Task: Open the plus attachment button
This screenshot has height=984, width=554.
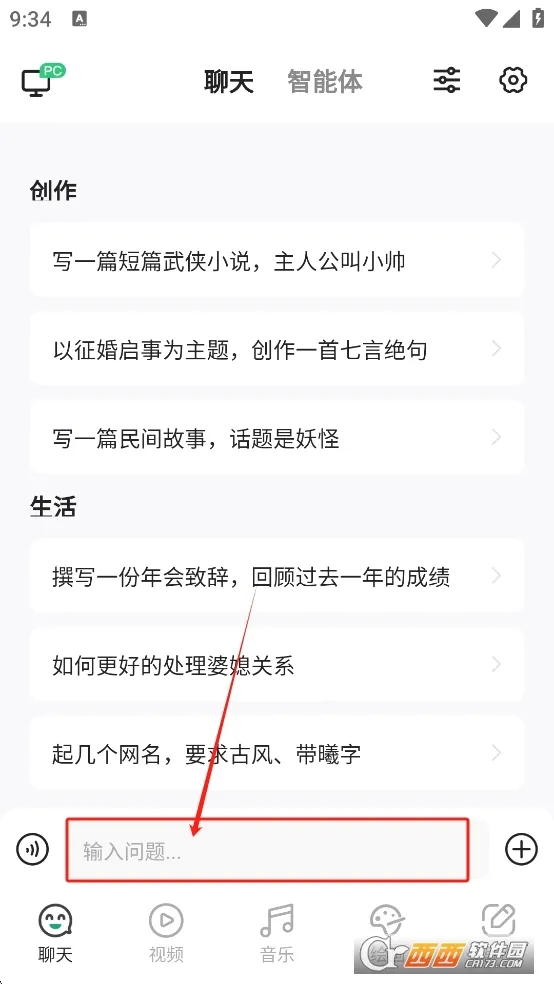Action: 521,850
